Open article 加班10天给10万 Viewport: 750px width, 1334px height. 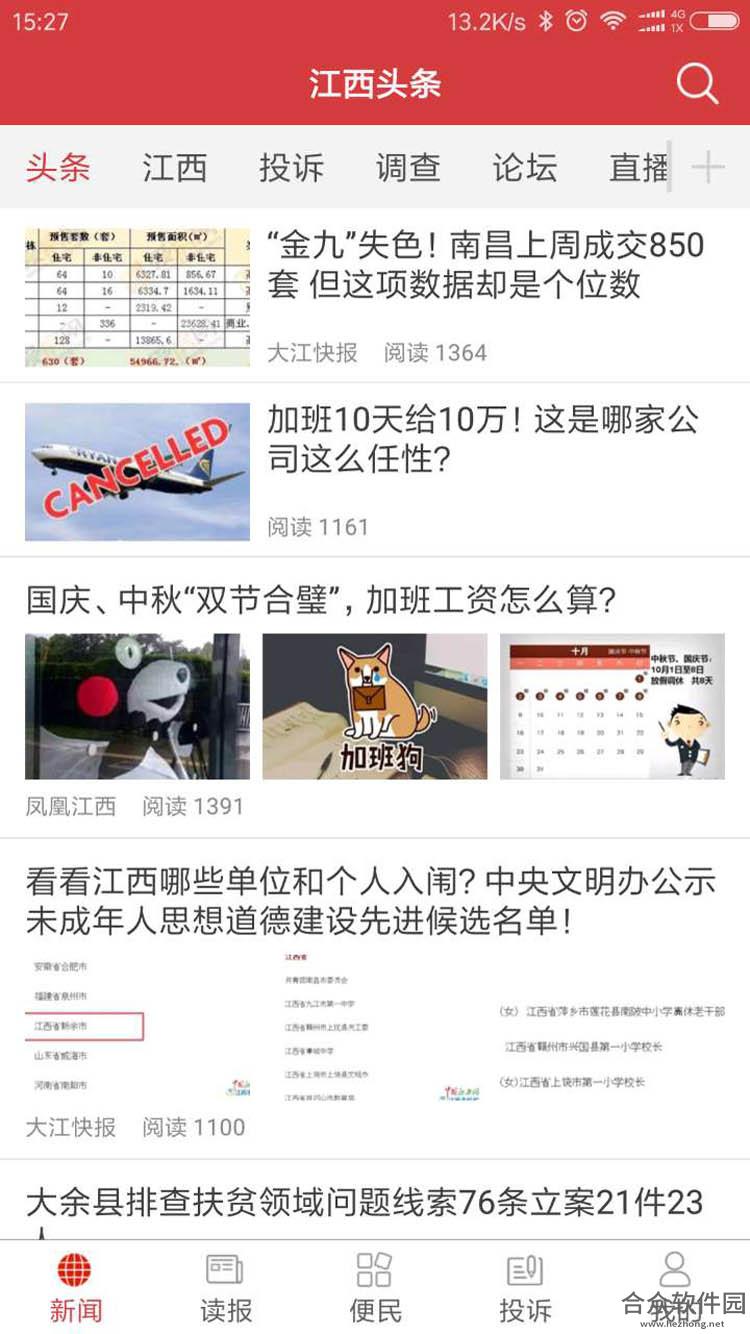click(x=375, y=470)
